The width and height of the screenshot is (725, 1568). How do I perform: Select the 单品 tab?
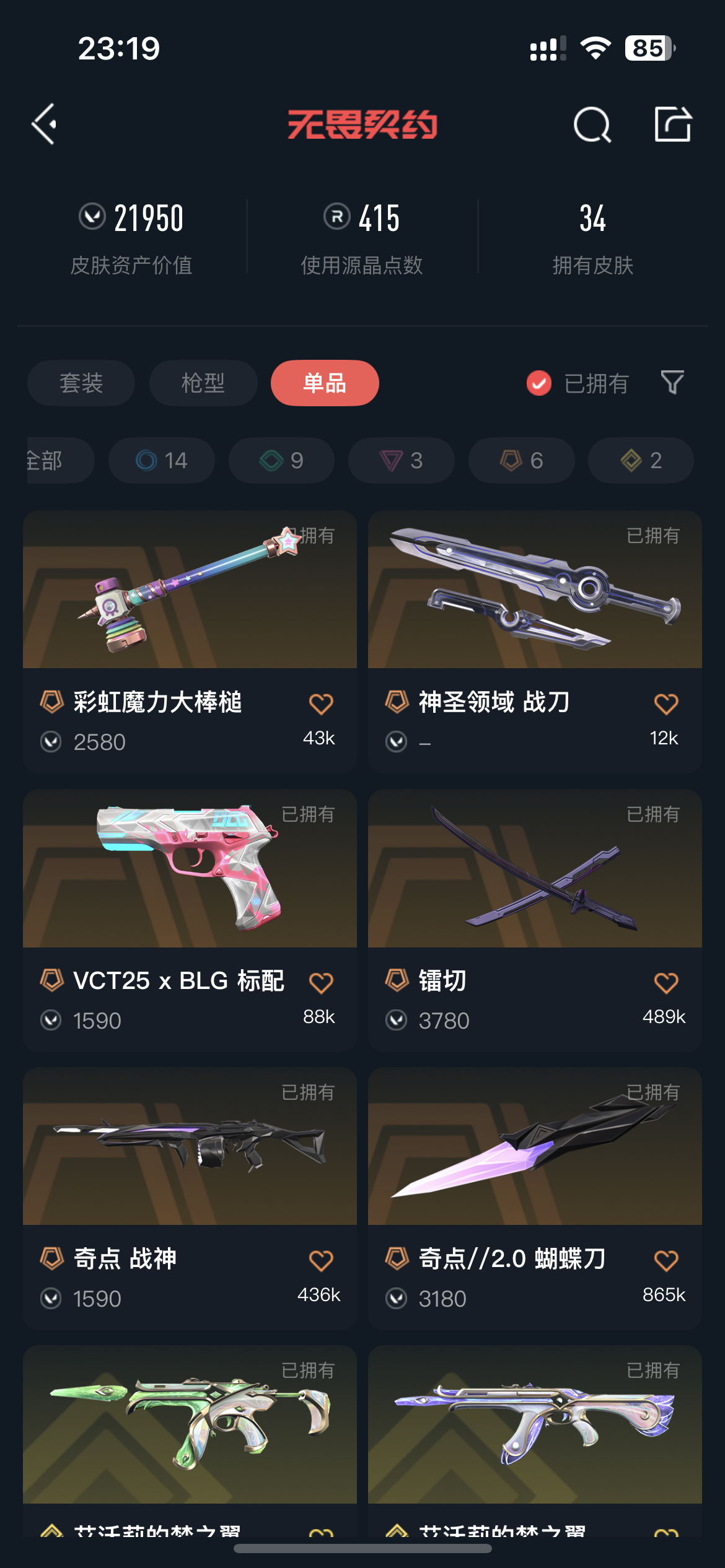coord(325,383)
